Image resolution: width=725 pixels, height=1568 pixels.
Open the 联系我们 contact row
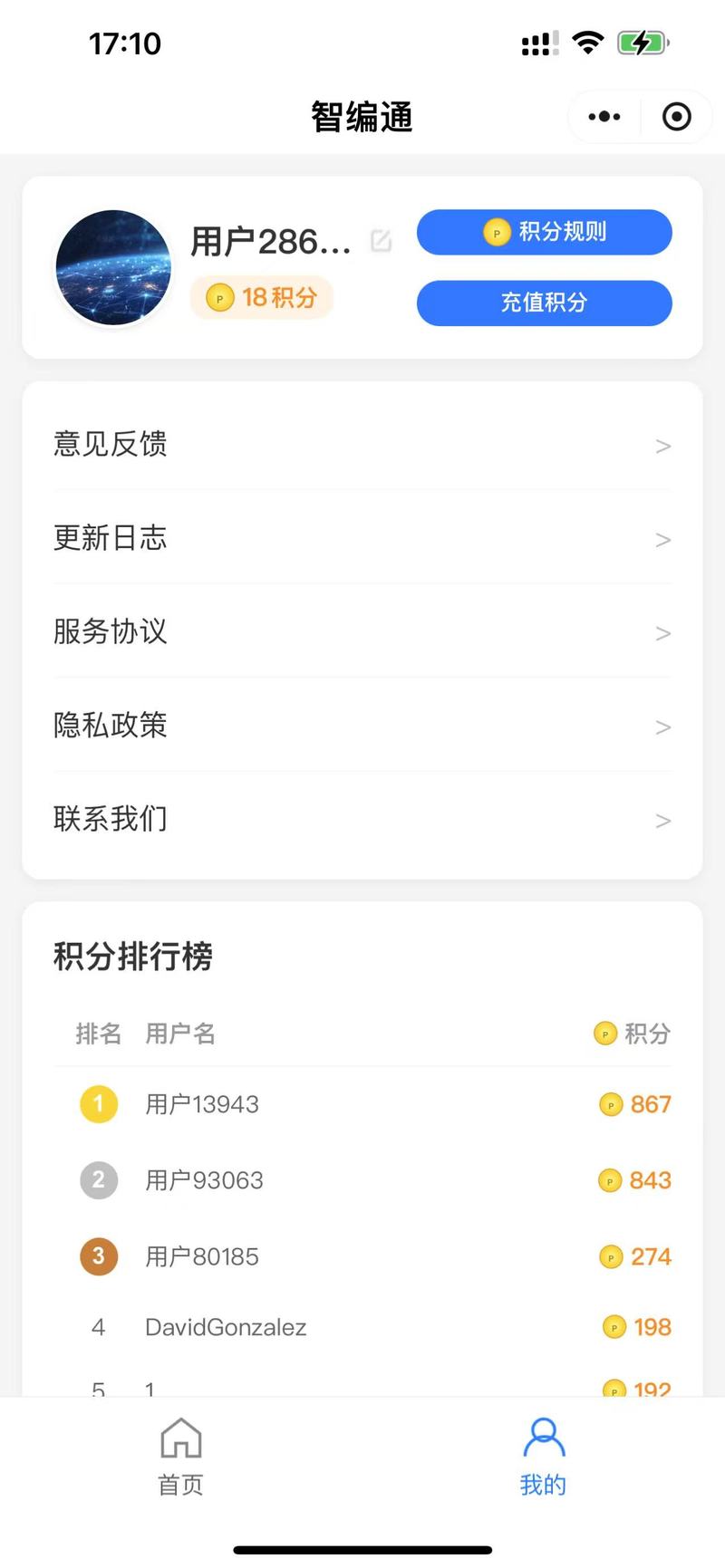(362, 819)
